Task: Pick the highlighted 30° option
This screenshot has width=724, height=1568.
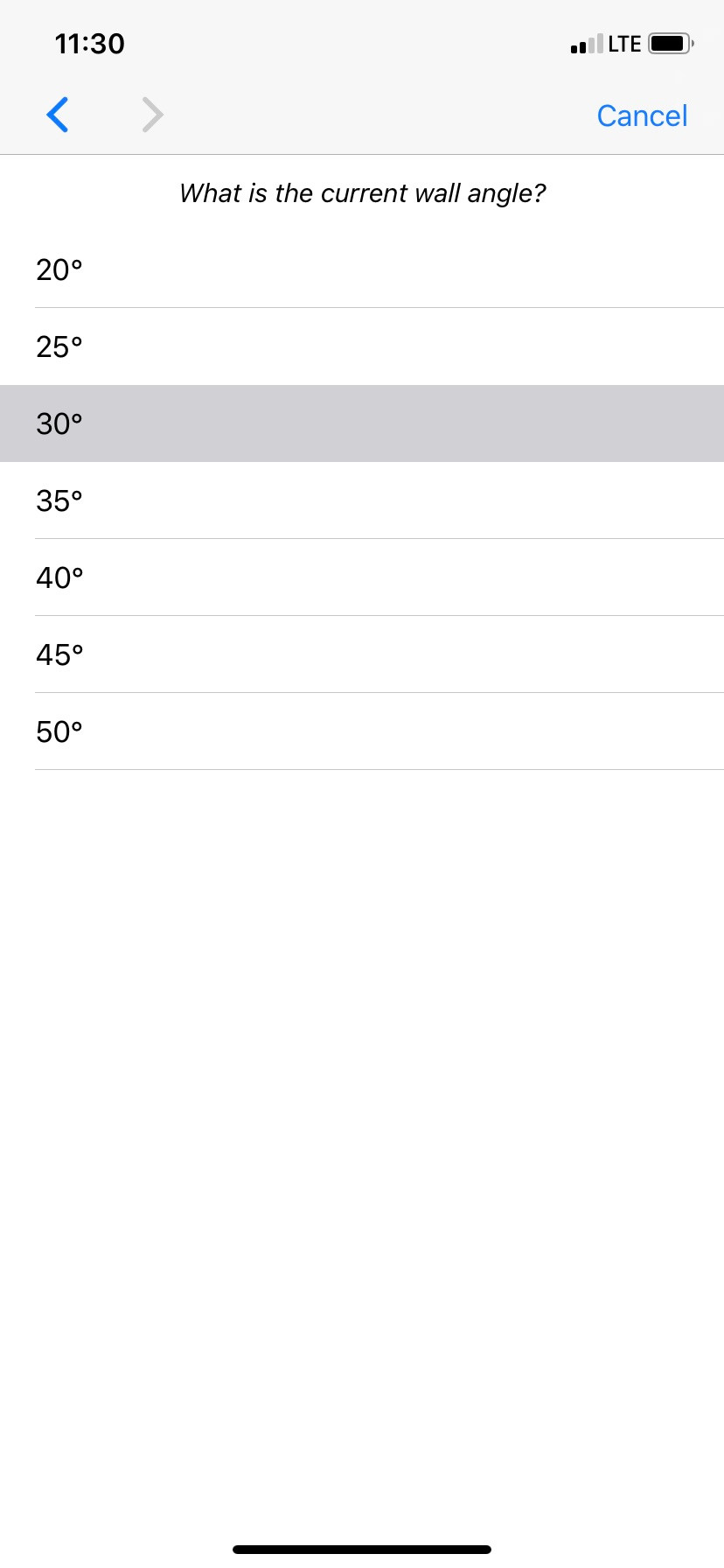Action: tap(362, 423)
